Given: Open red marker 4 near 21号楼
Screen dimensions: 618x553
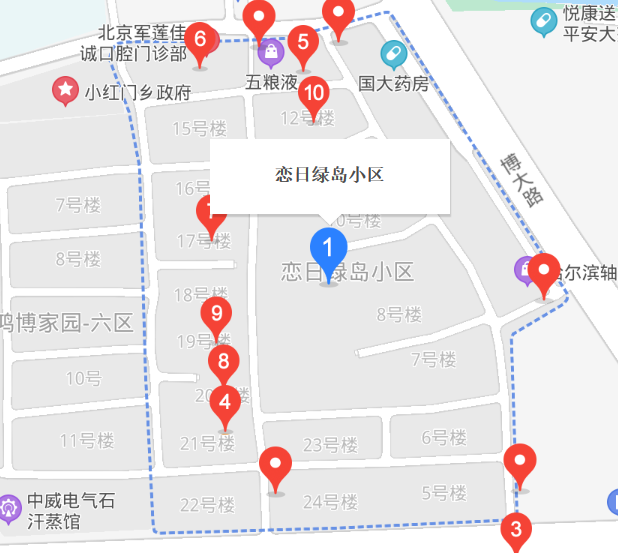Looking at the screenshot, I should (224, 404).
